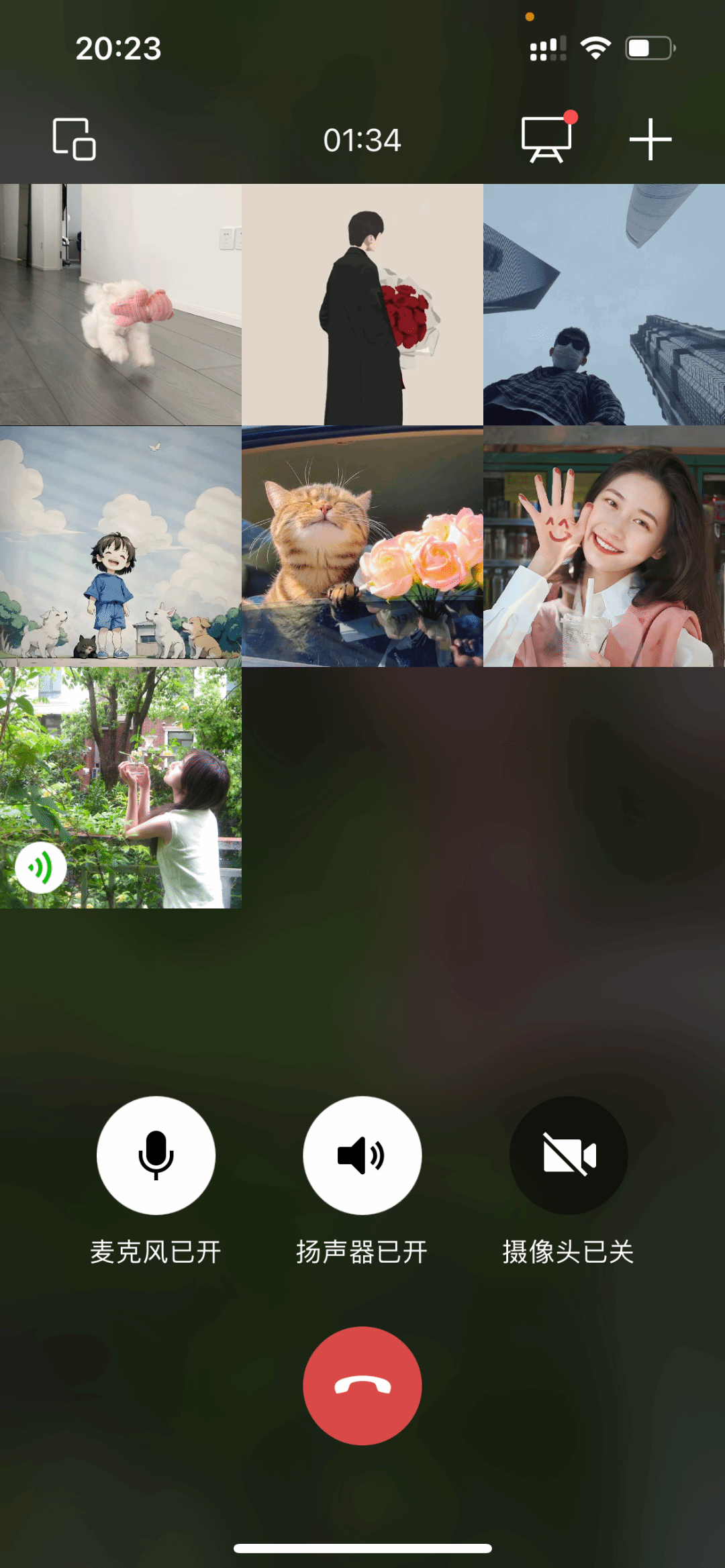Select the man holding red roses tile
The width and height of the screenshot is (725, 1568).
[x=362, y=305]
